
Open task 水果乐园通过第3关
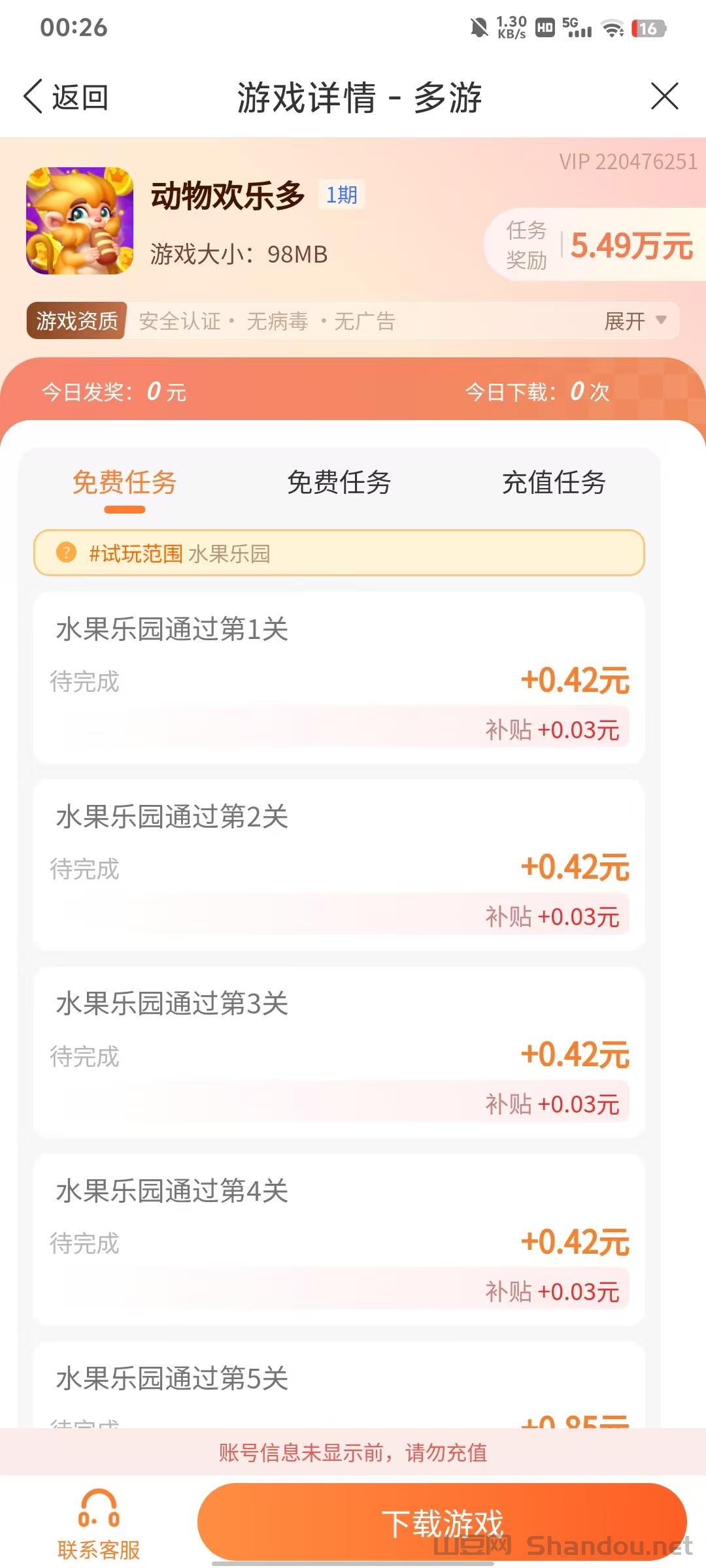tap(339, 1051)
